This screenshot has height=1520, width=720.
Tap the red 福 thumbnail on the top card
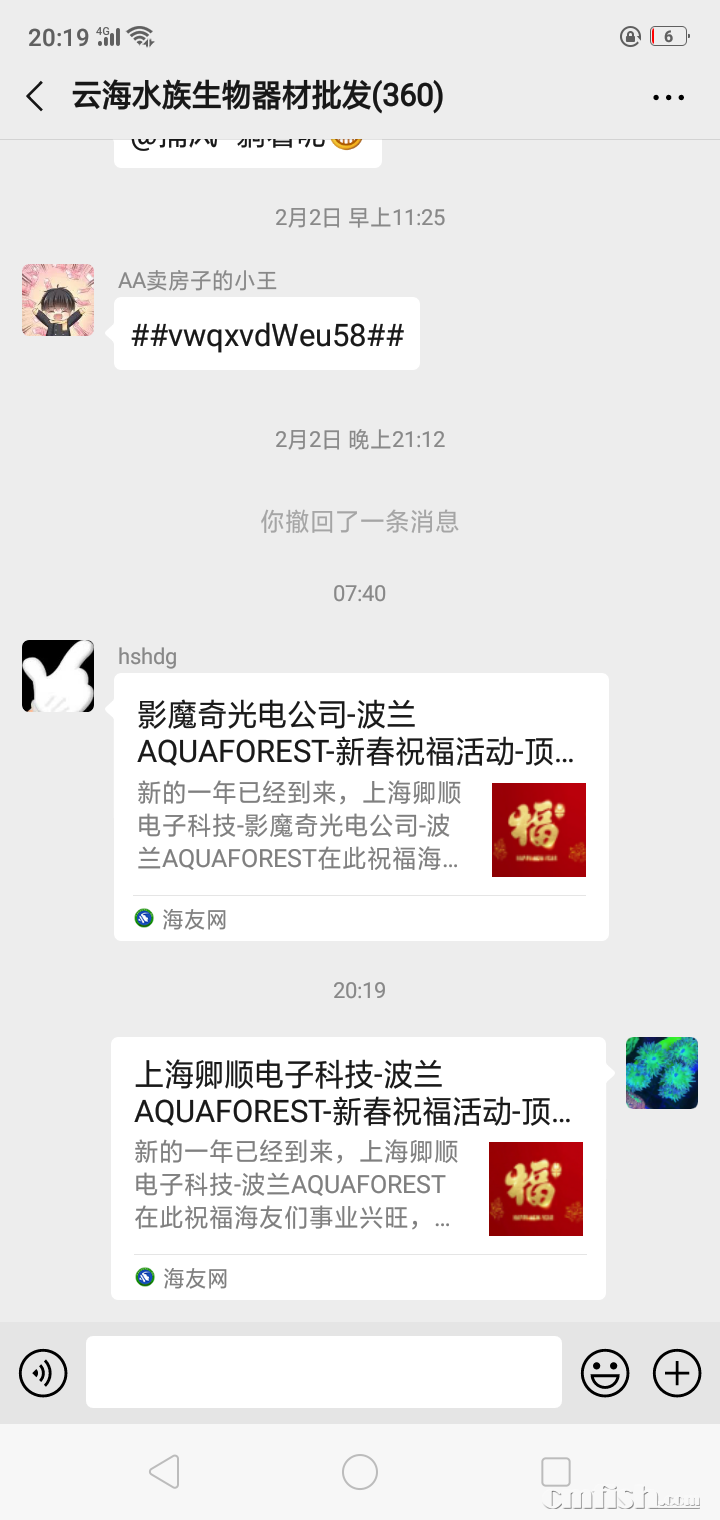(x=538, y=830)
